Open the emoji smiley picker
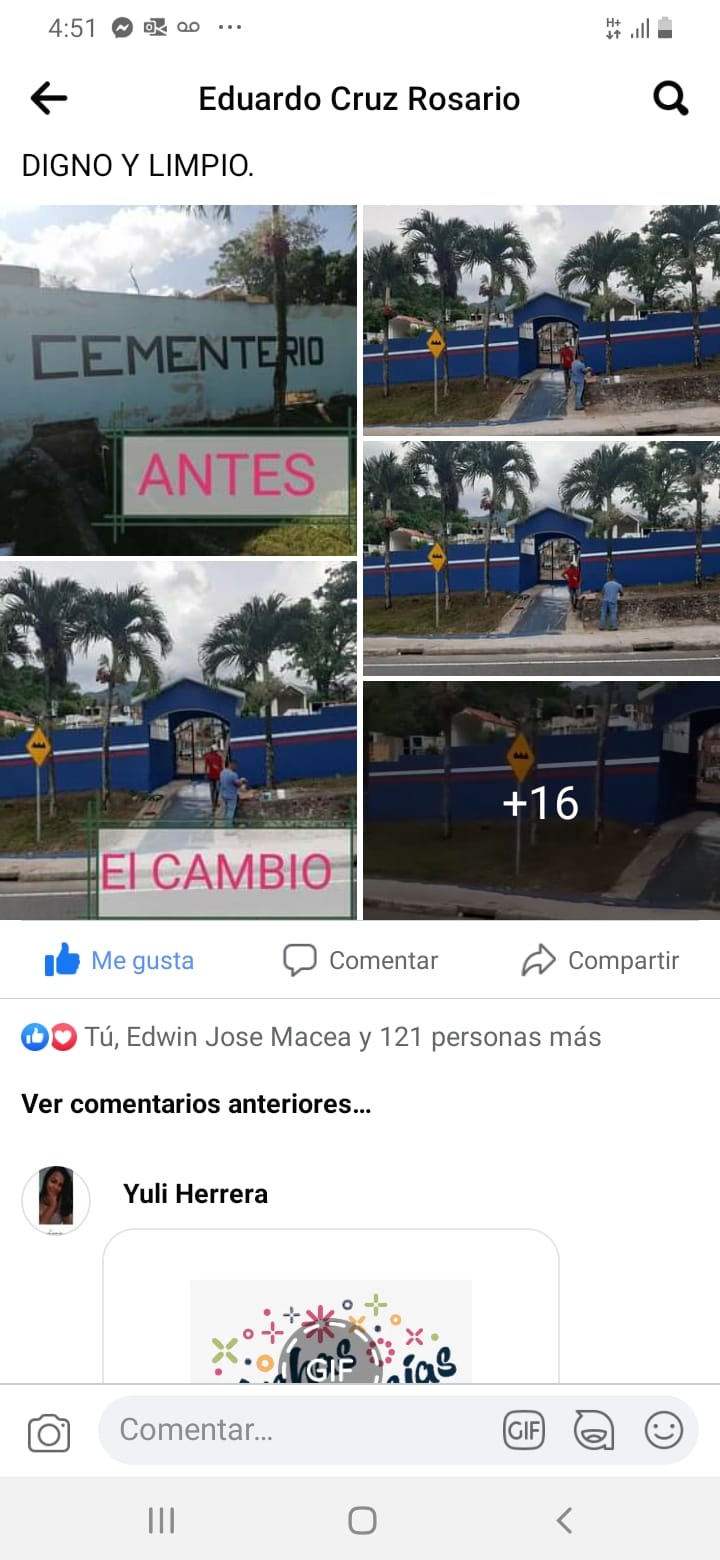 [663, 1430]
